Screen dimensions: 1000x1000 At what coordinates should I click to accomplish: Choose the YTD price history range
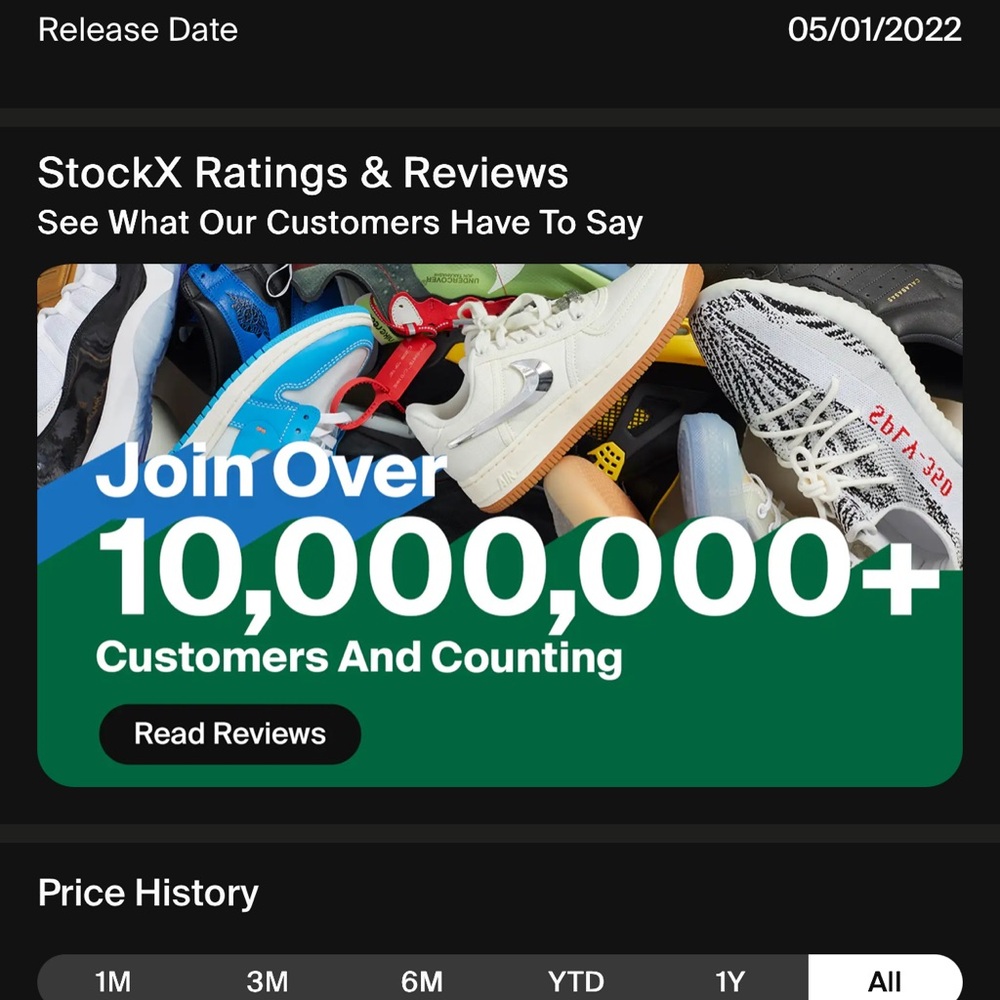click(x=576, y=981)
